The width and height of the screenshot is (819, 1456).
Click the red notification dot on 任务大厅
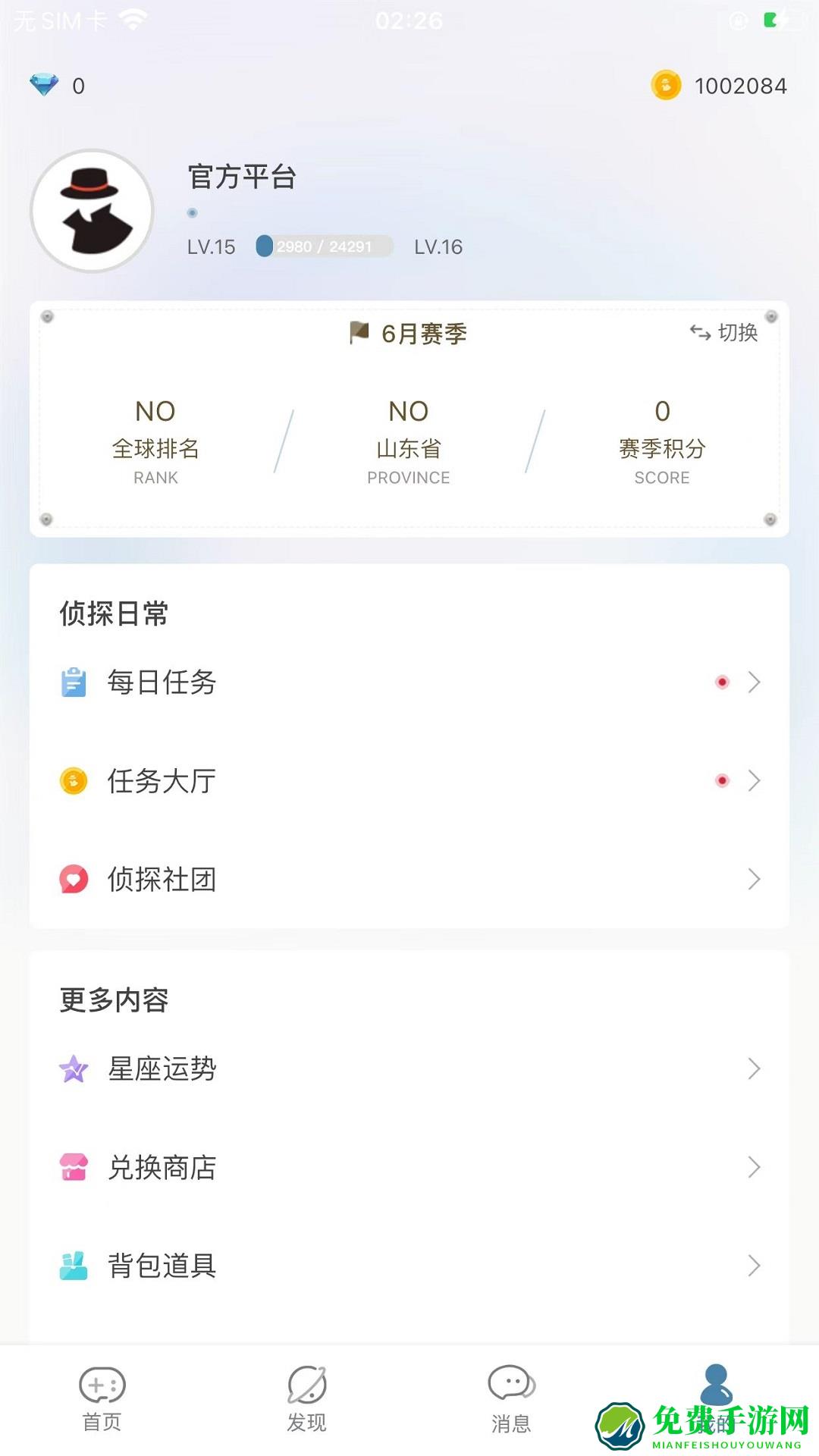[723, 780]
